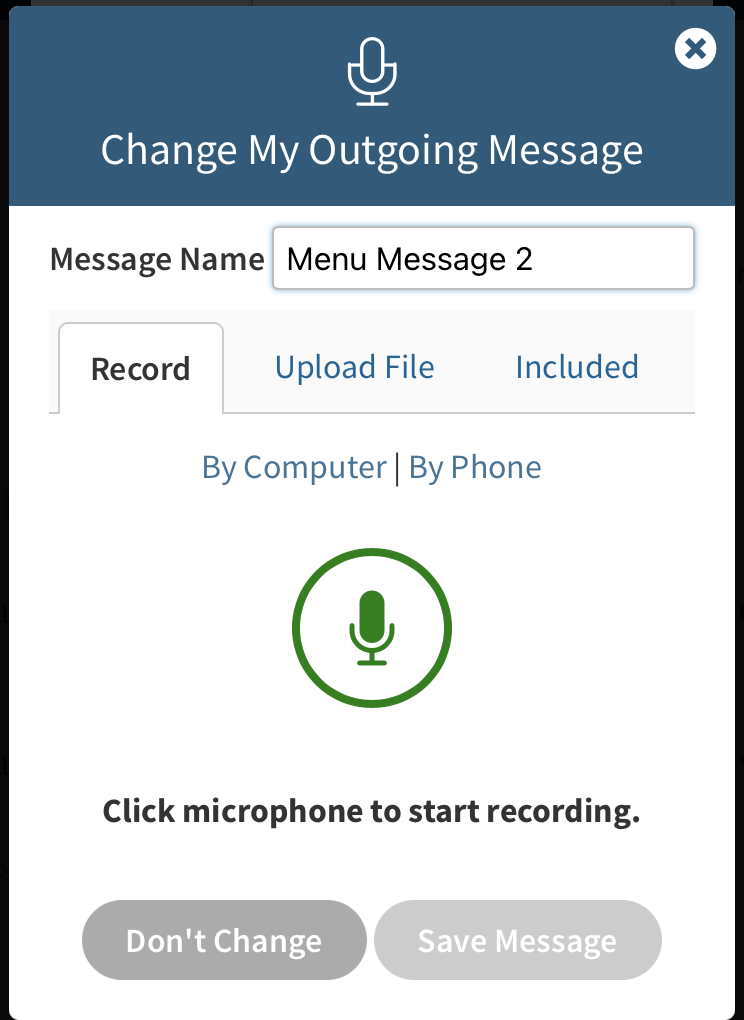Edit the Message Name text field
This screenshot has height=1020, width=744.
click(483, 259)
